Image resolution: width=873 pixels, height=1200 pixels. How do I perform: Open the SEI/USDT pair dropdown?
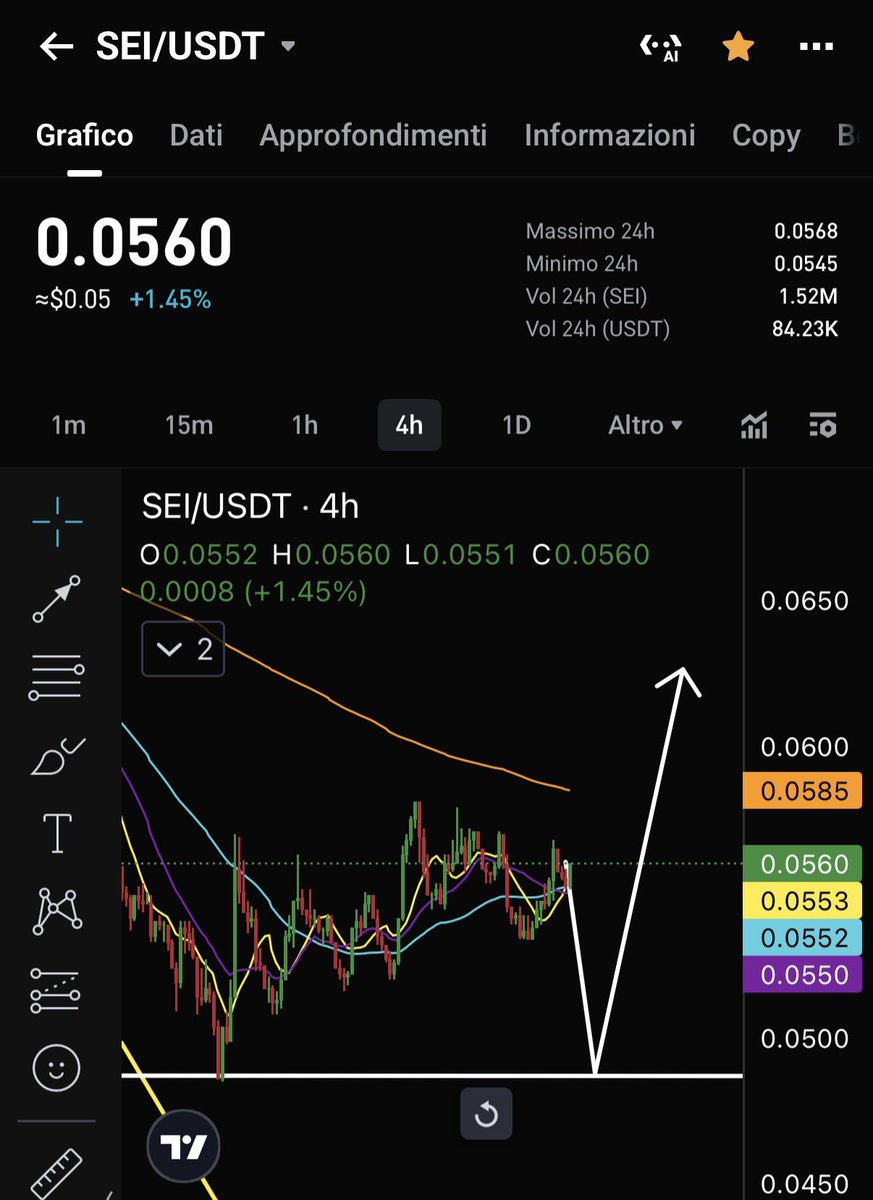pos(288,47)
